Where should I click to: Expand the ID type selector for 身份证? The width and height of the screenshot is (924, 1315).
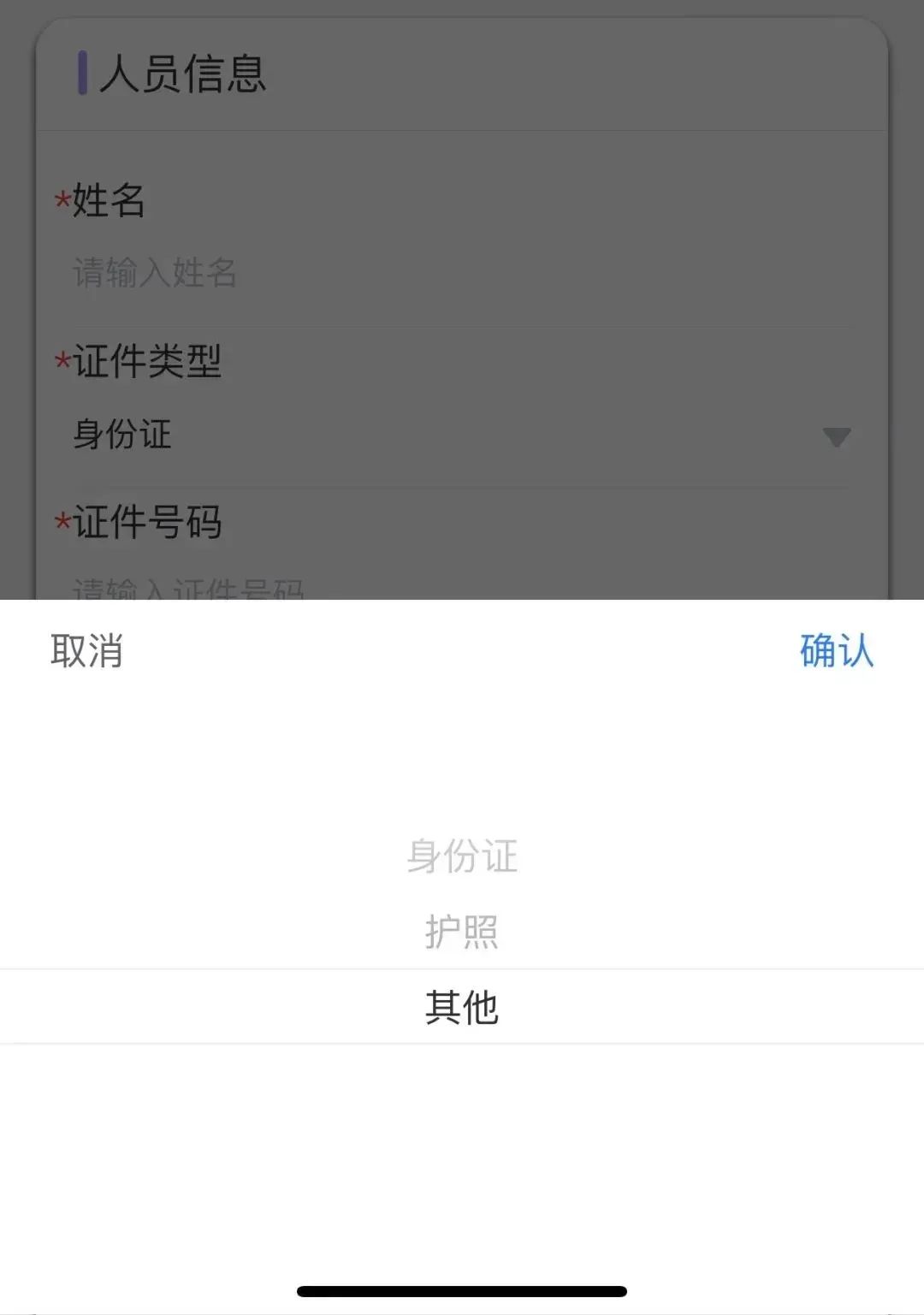click(x=837, y=436)
